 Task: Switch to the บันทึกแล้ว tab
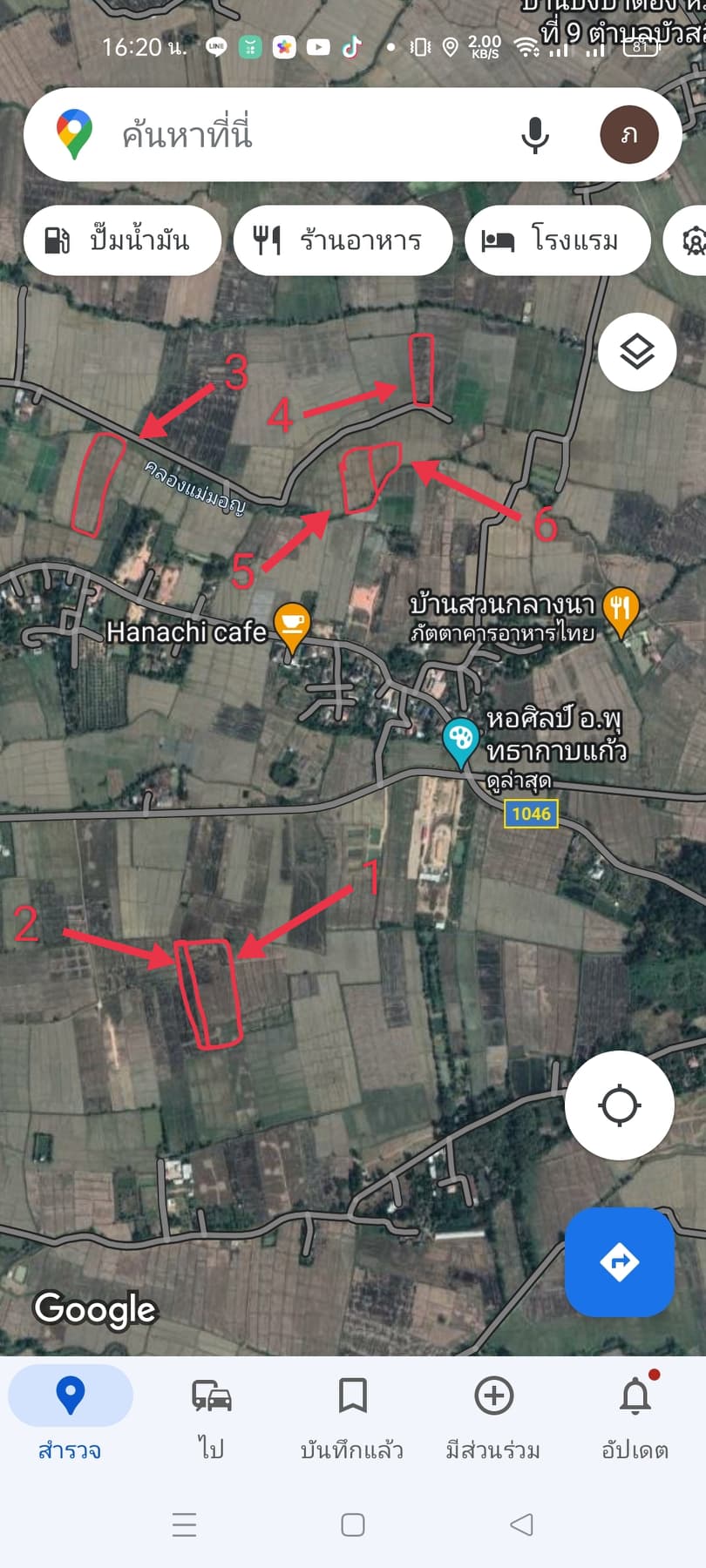352,1417
